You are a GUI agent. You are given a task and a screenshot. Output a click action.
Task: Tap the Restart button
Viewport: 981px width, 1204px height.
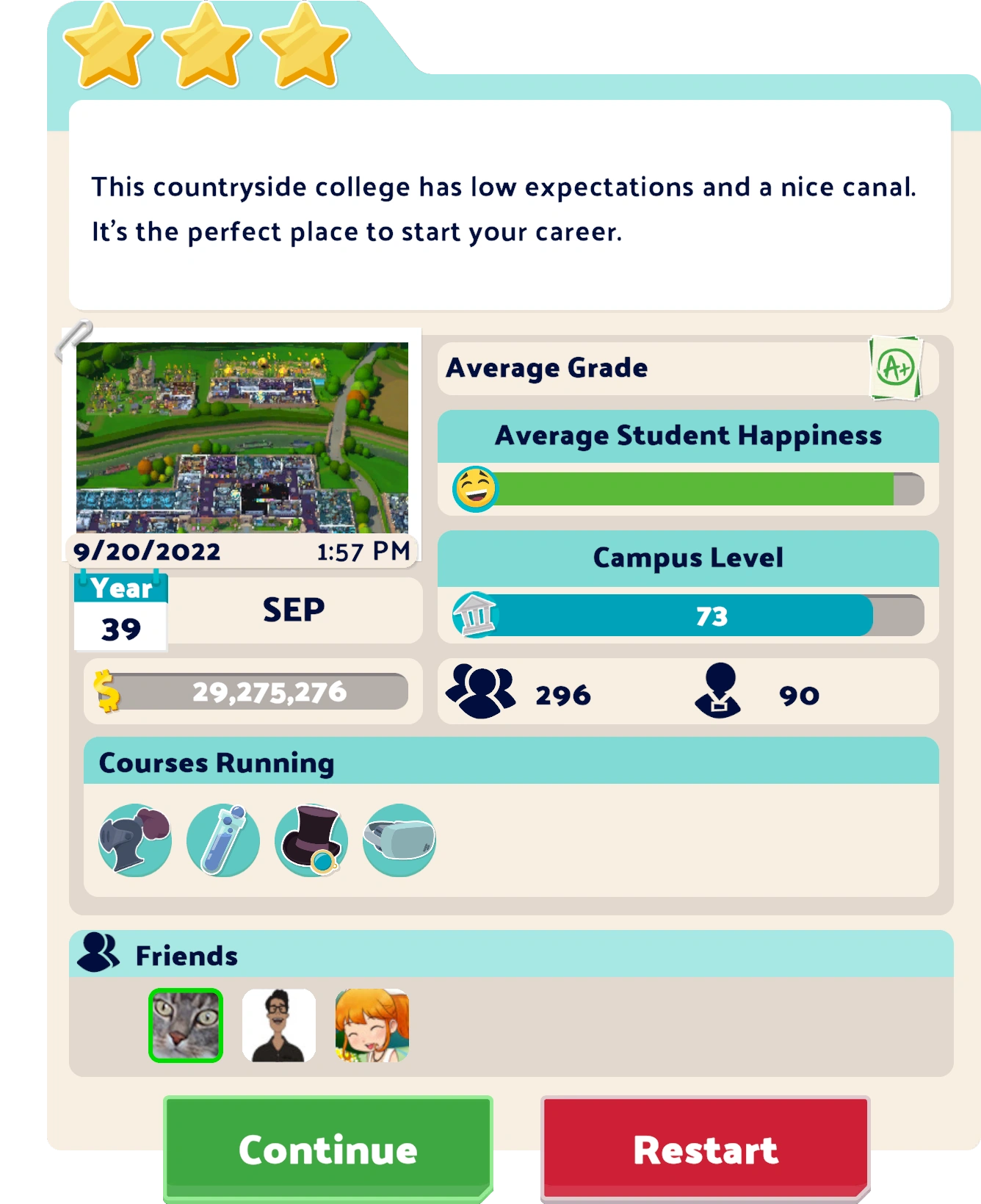pos(706,1148)
